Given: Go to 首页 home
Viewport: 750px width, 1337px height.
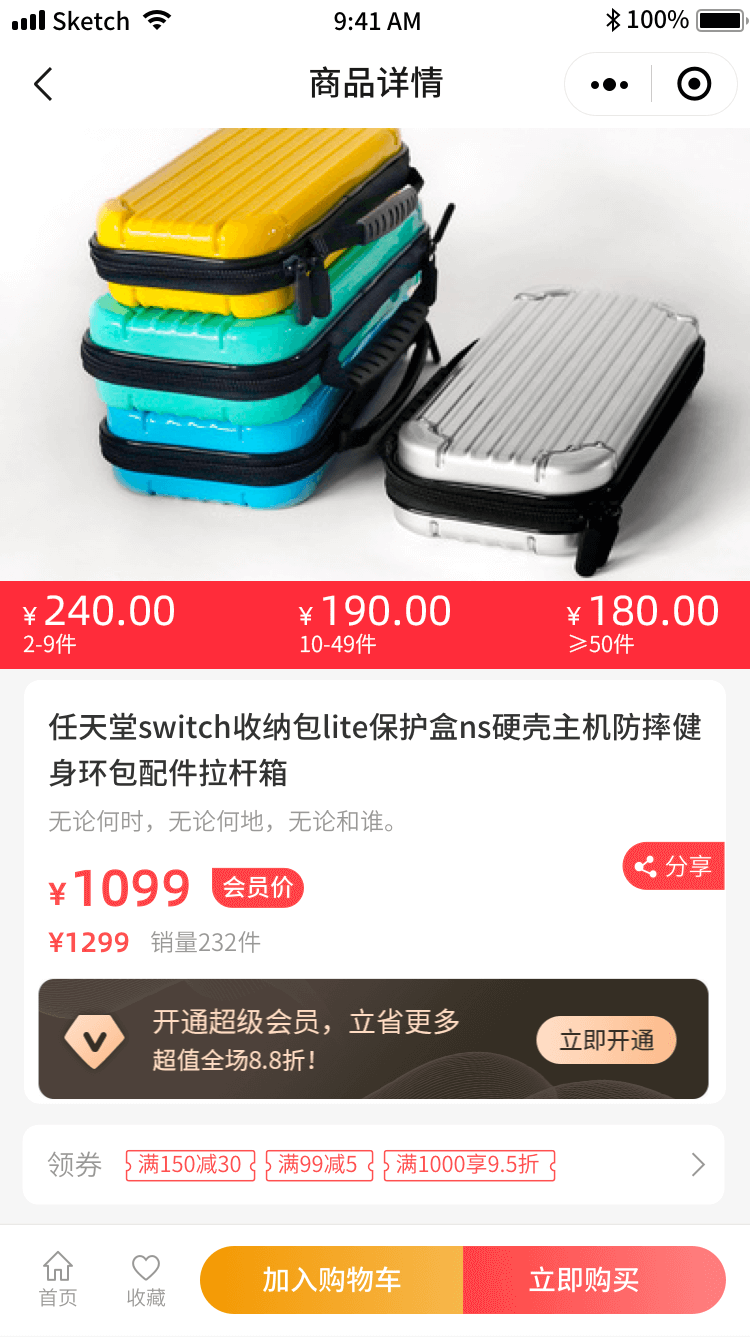Looking at the screenshot, I should coord(58,1280).
